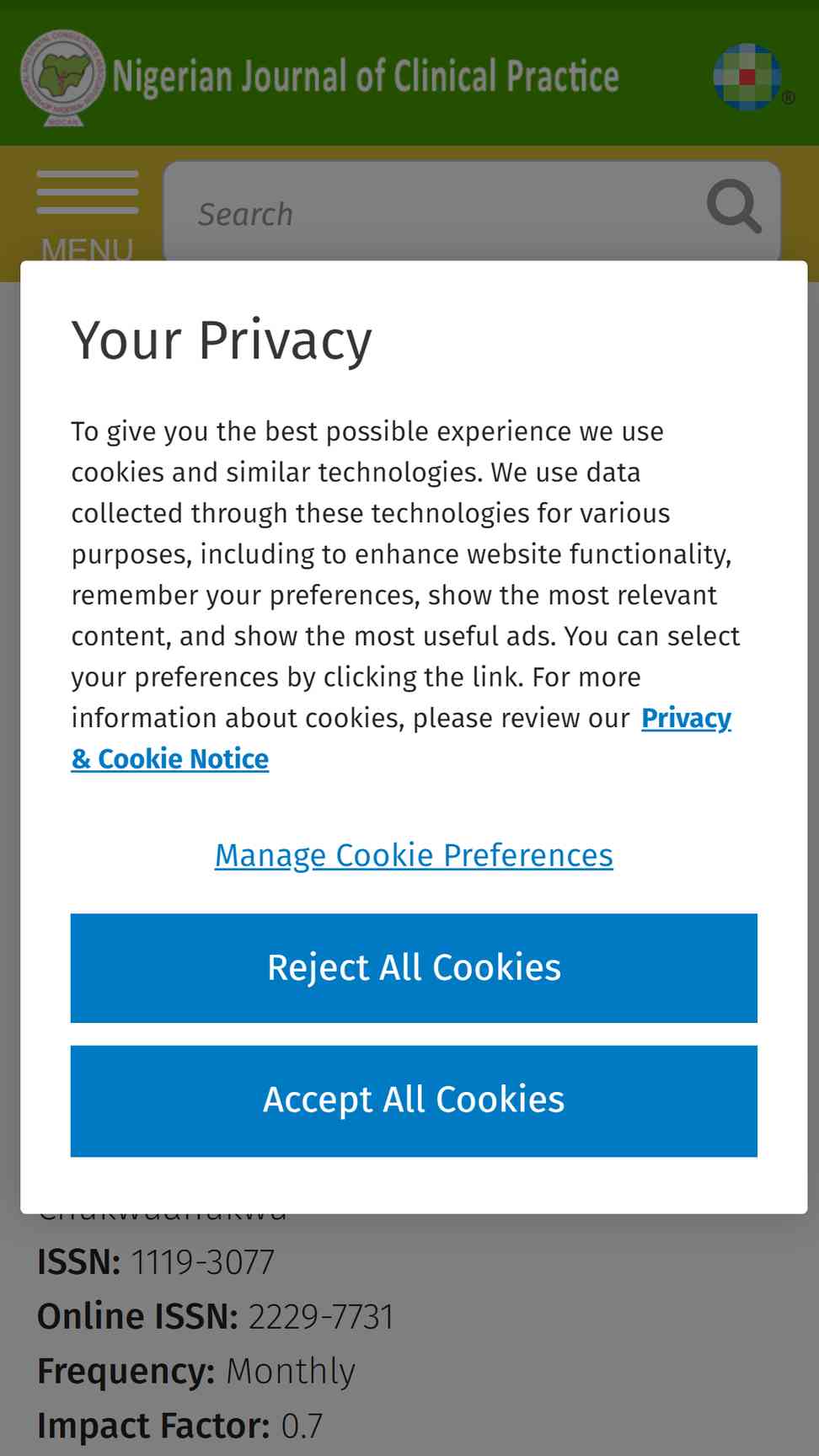The image size is (819, 1456).
Task: Tap the magnifying glass search icon
Action: (734, 206)
